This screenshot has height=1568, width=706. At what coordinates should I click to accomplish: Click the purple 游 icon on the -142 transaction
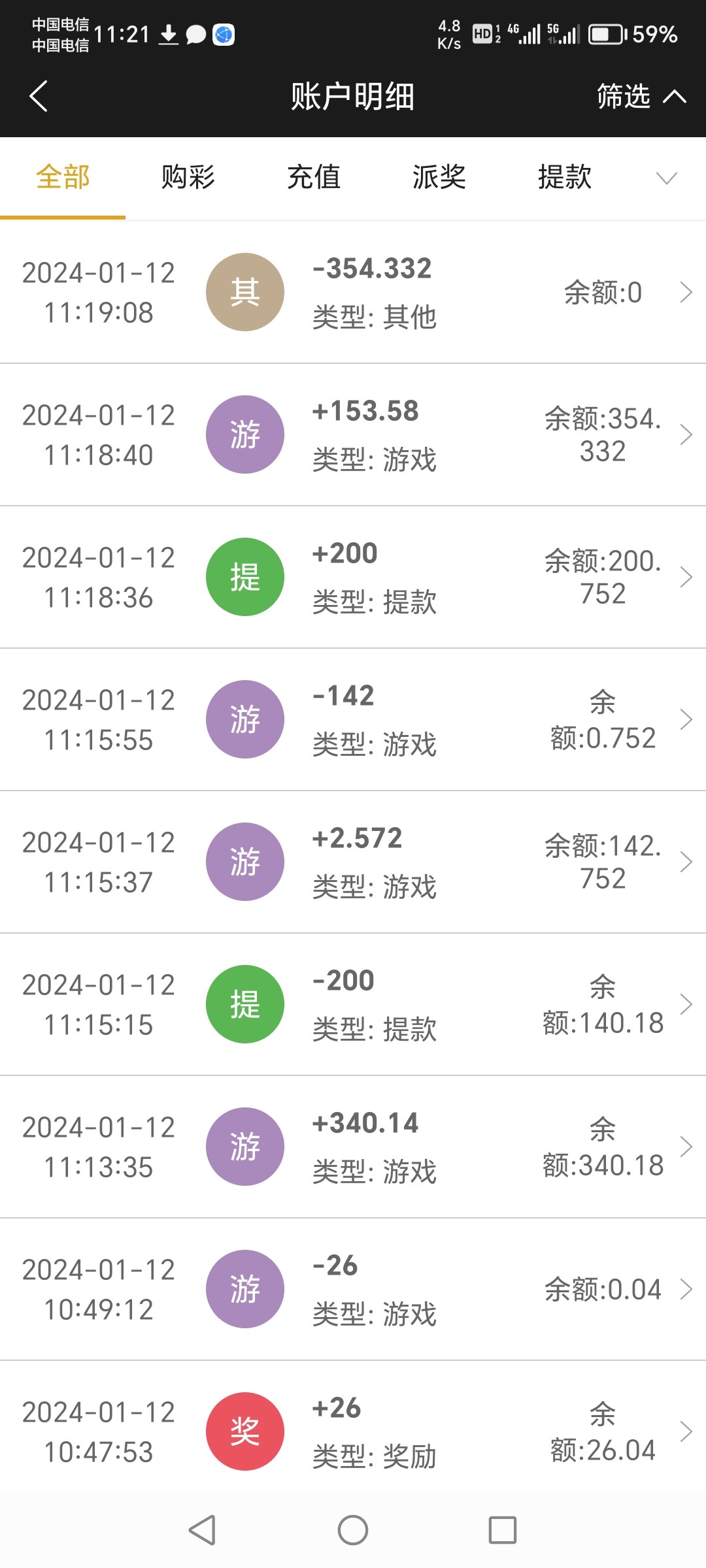click(244, 719)
